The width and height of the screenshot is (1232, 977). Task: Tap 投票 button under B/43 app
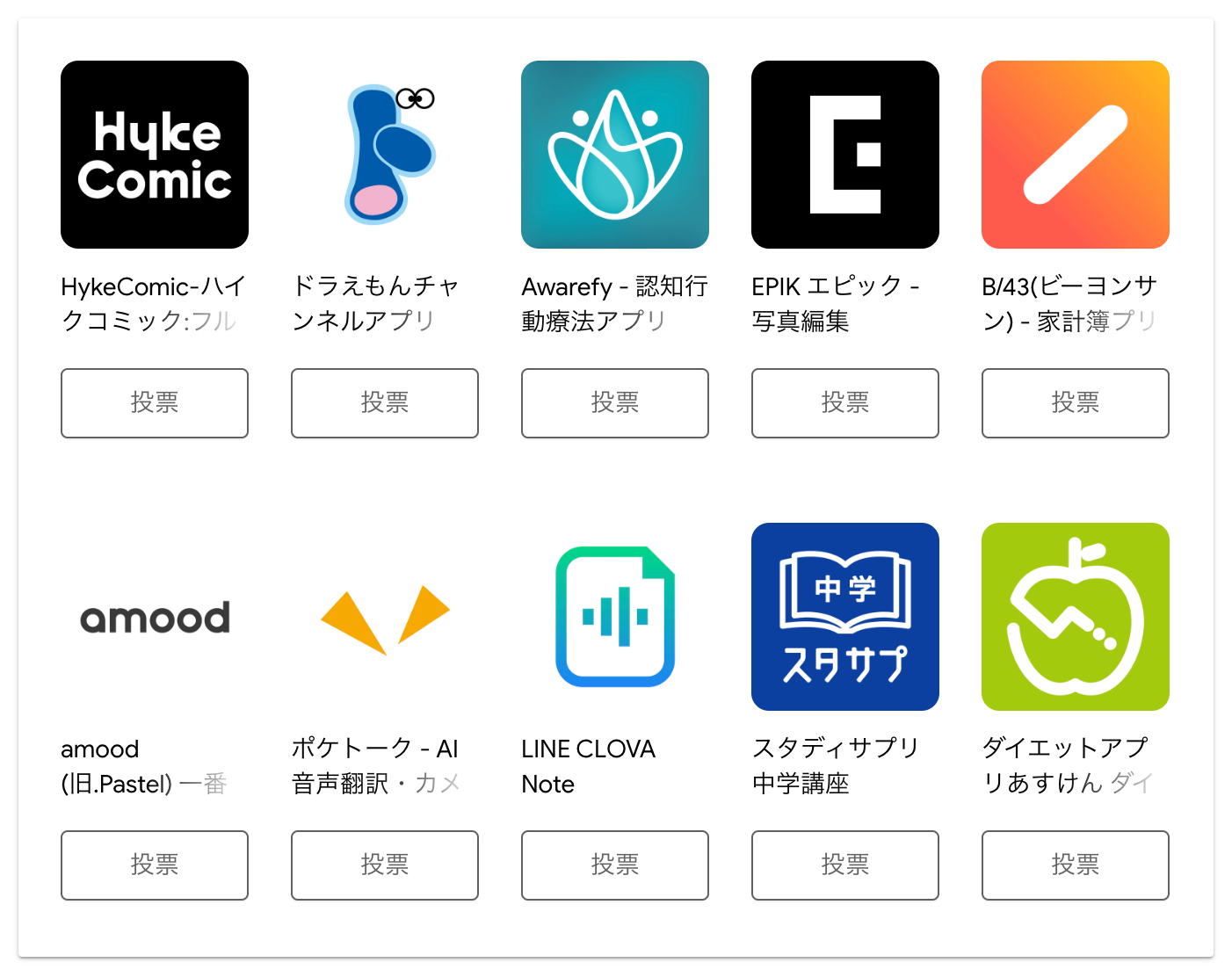click(x=1076, y=403)
